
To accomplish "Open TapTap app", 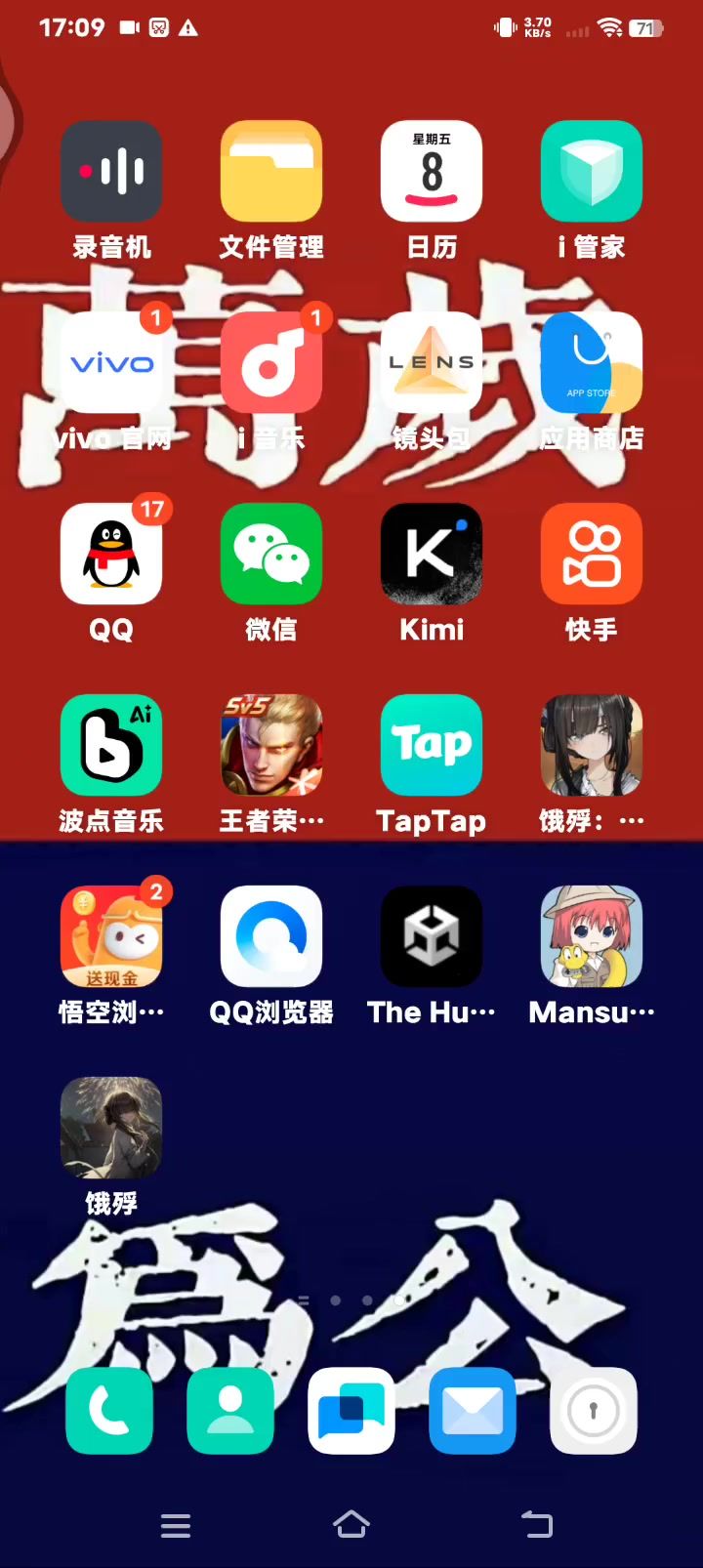I will (432, 746).
